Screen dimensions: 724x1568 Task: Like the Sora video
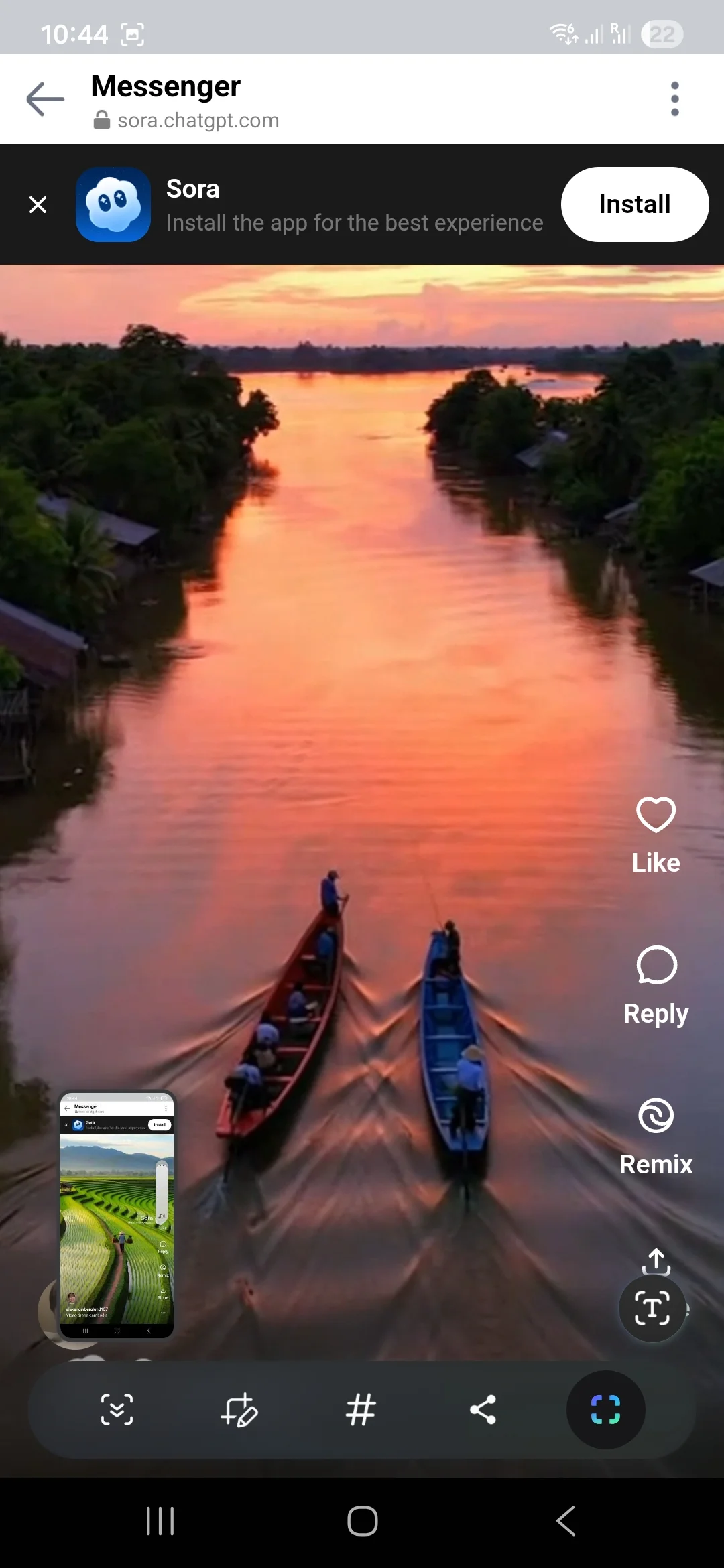point(656,814)
